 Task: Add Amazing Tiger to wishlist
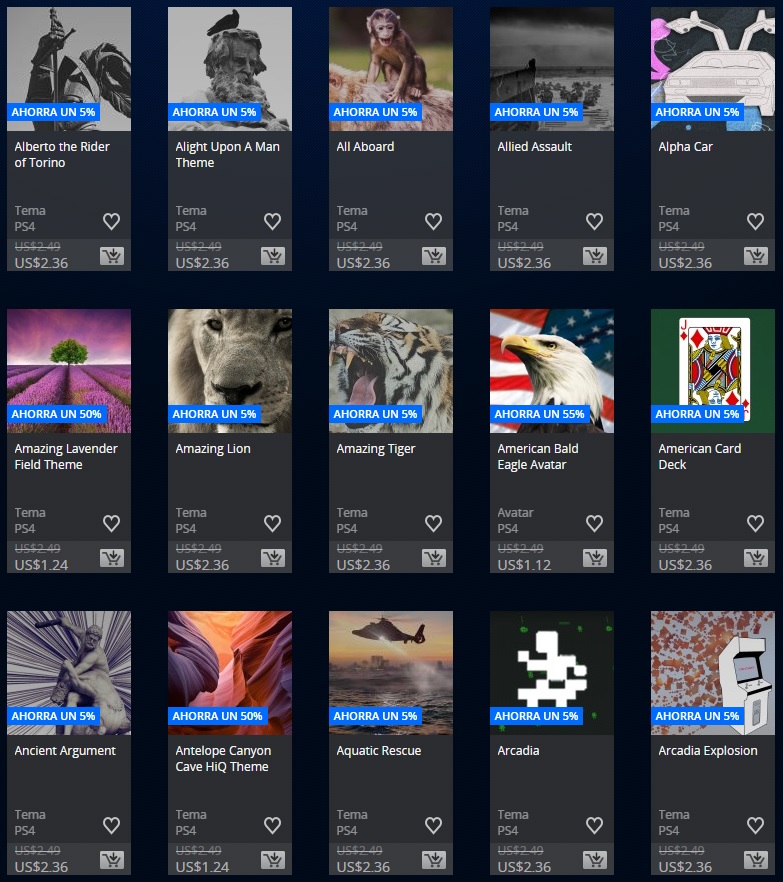pos(433,523)
